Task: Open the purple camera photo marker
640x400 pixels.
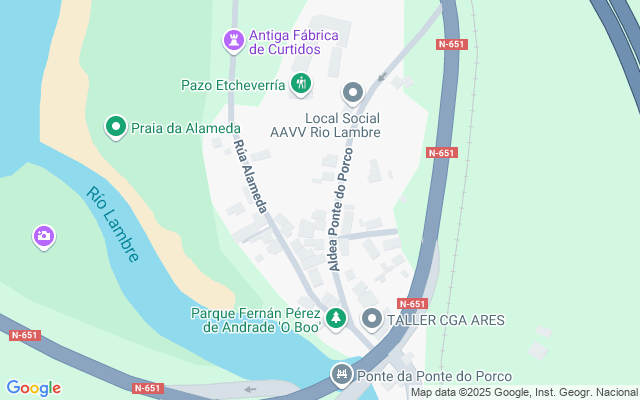Action: coord(43,236)
